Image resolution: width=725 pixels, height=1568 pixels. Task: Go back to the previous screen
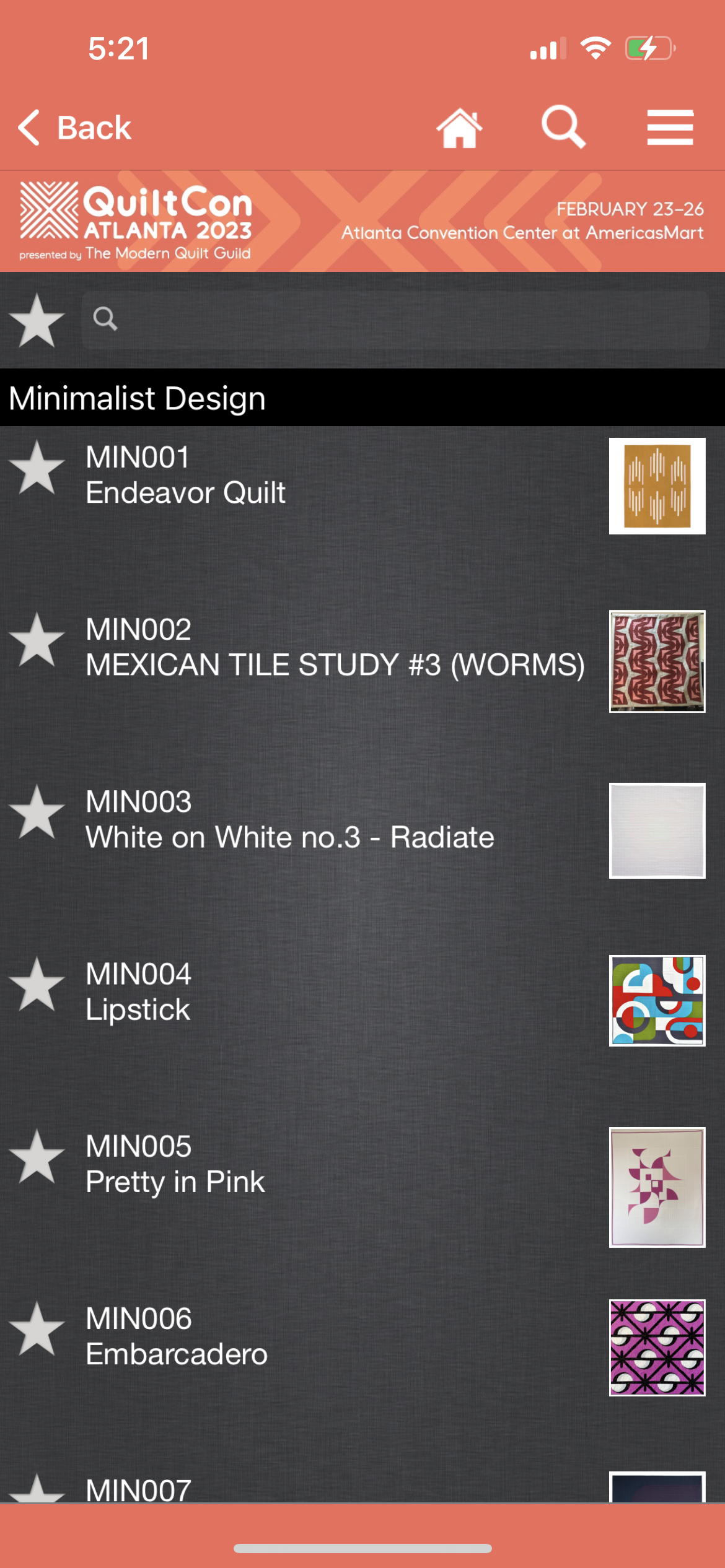(x=74, y=128)
